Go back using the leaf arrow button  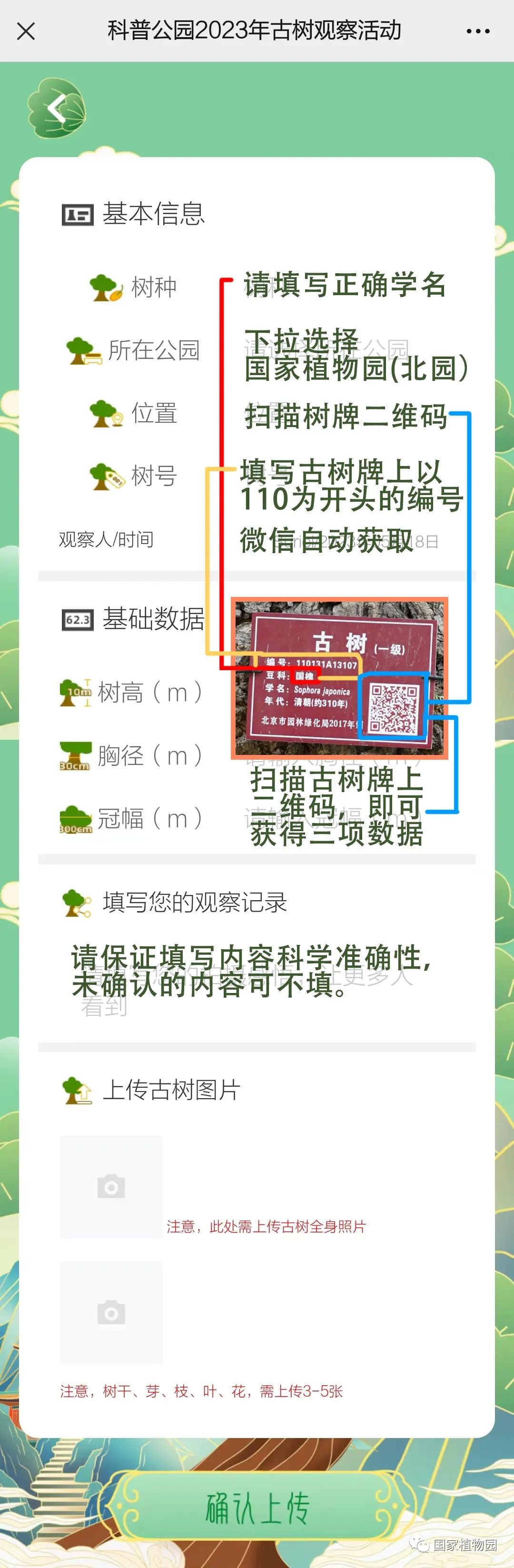pyautogui.click(x=57, y=110)
